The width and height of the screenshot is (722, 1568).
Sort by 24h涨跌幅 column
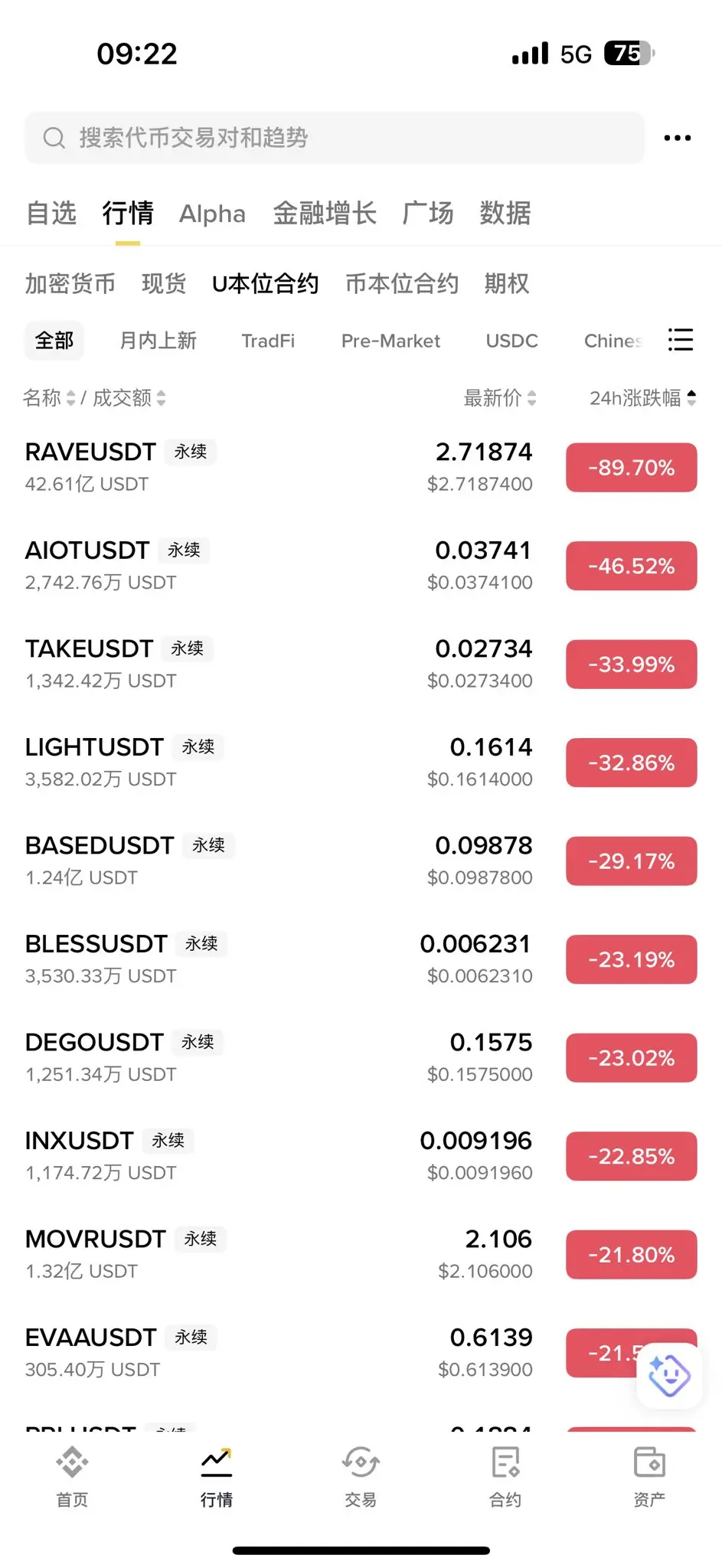point(642,398)
